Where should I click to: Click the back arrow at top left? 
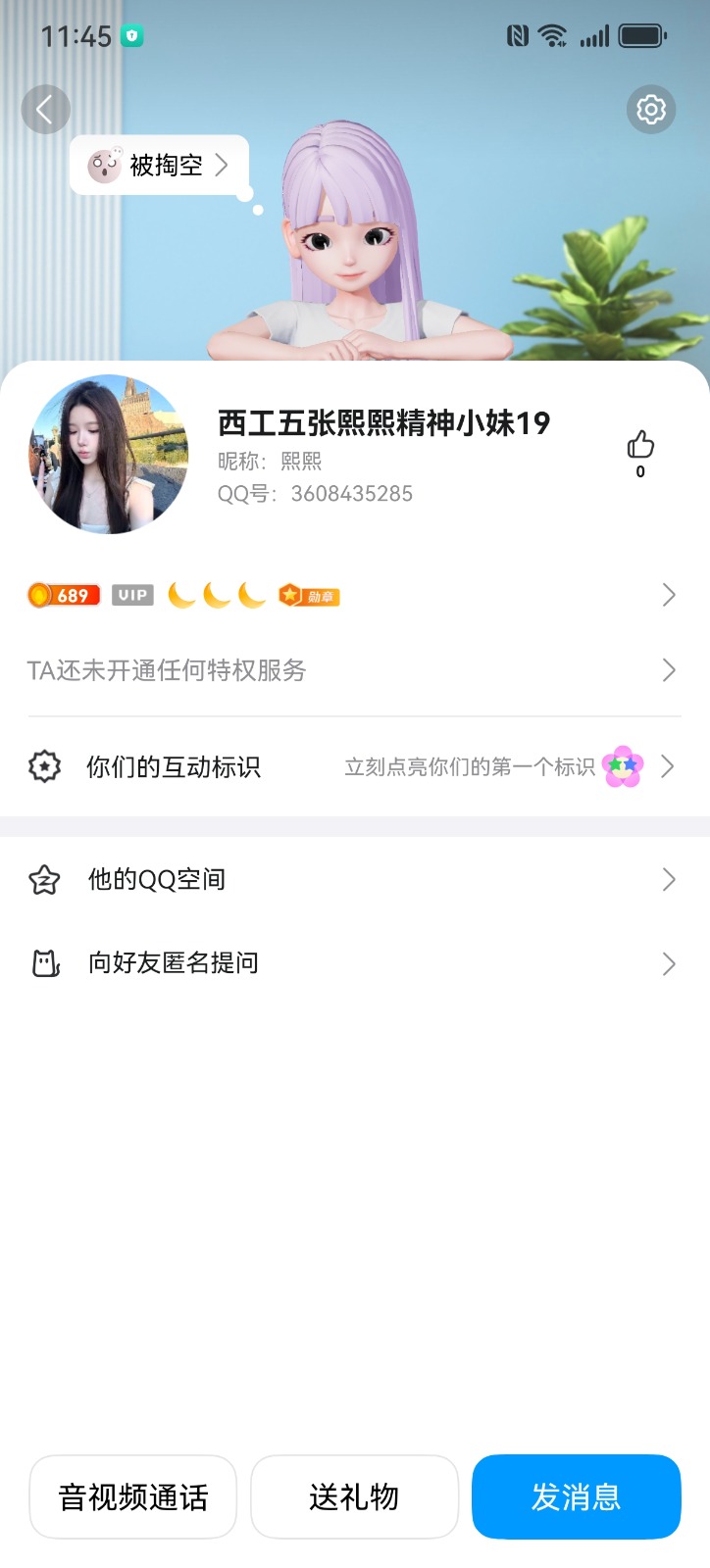[45, 109]
